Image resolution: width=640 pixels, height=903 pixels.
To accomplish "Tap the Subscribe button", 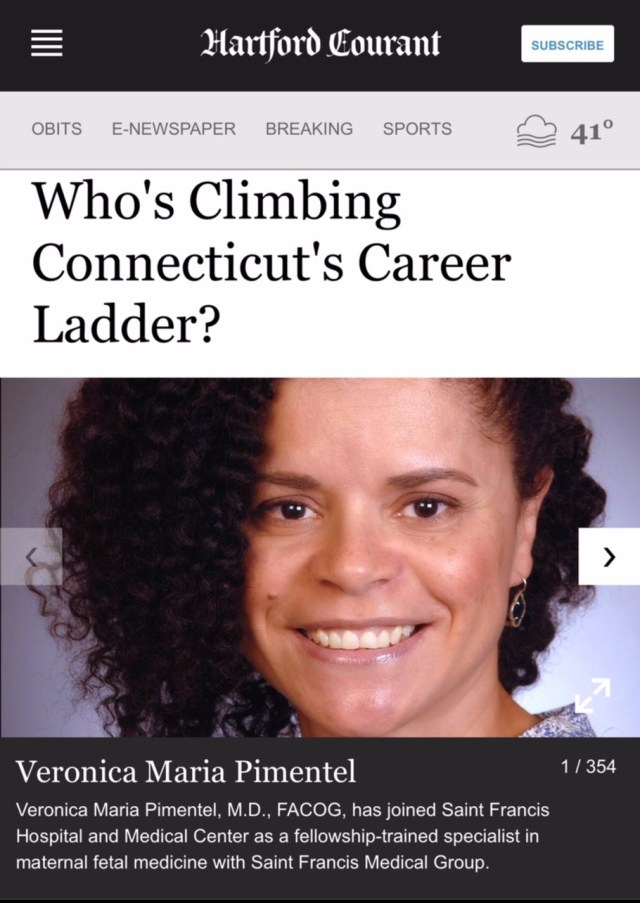I will 567,45.
